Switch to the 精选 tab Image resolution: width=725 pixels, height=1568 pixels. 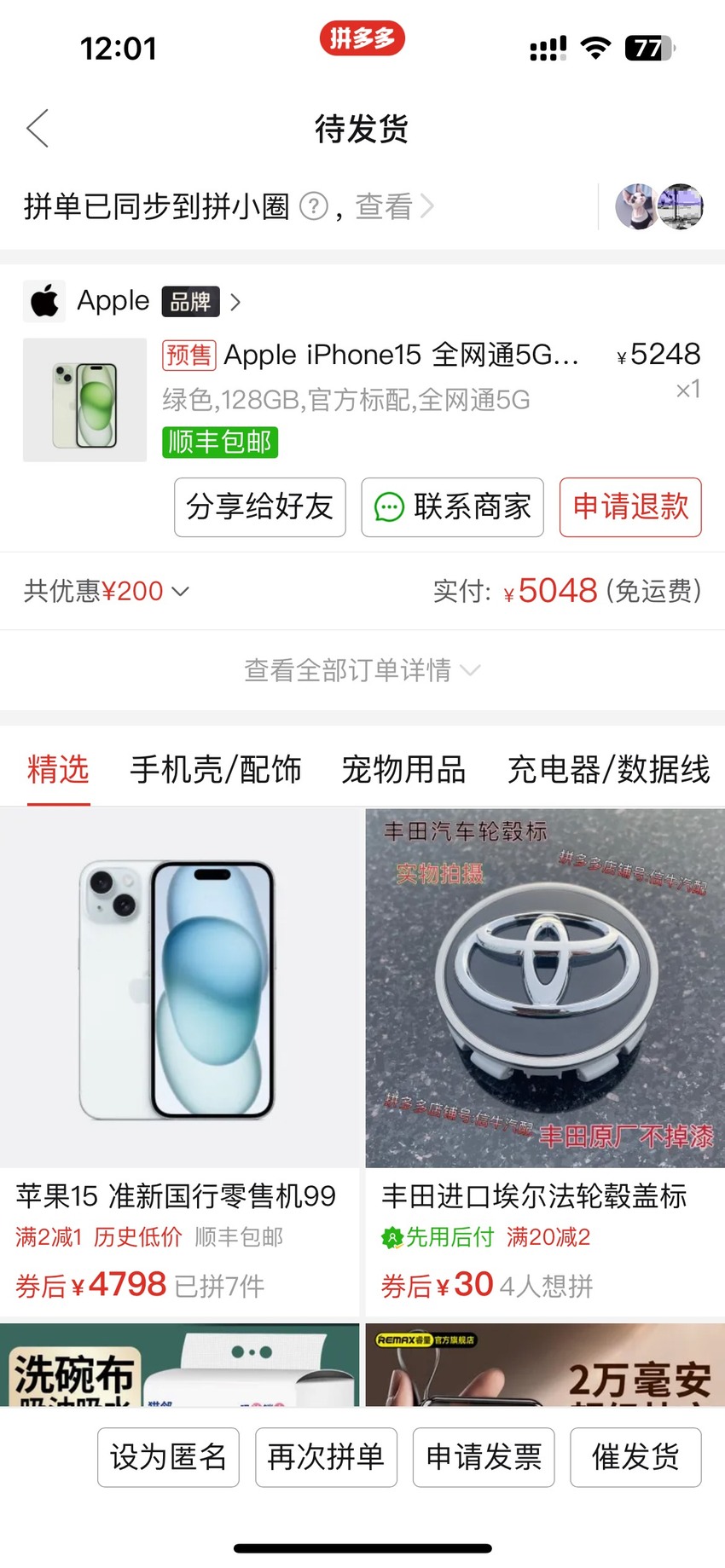[58, 769]
